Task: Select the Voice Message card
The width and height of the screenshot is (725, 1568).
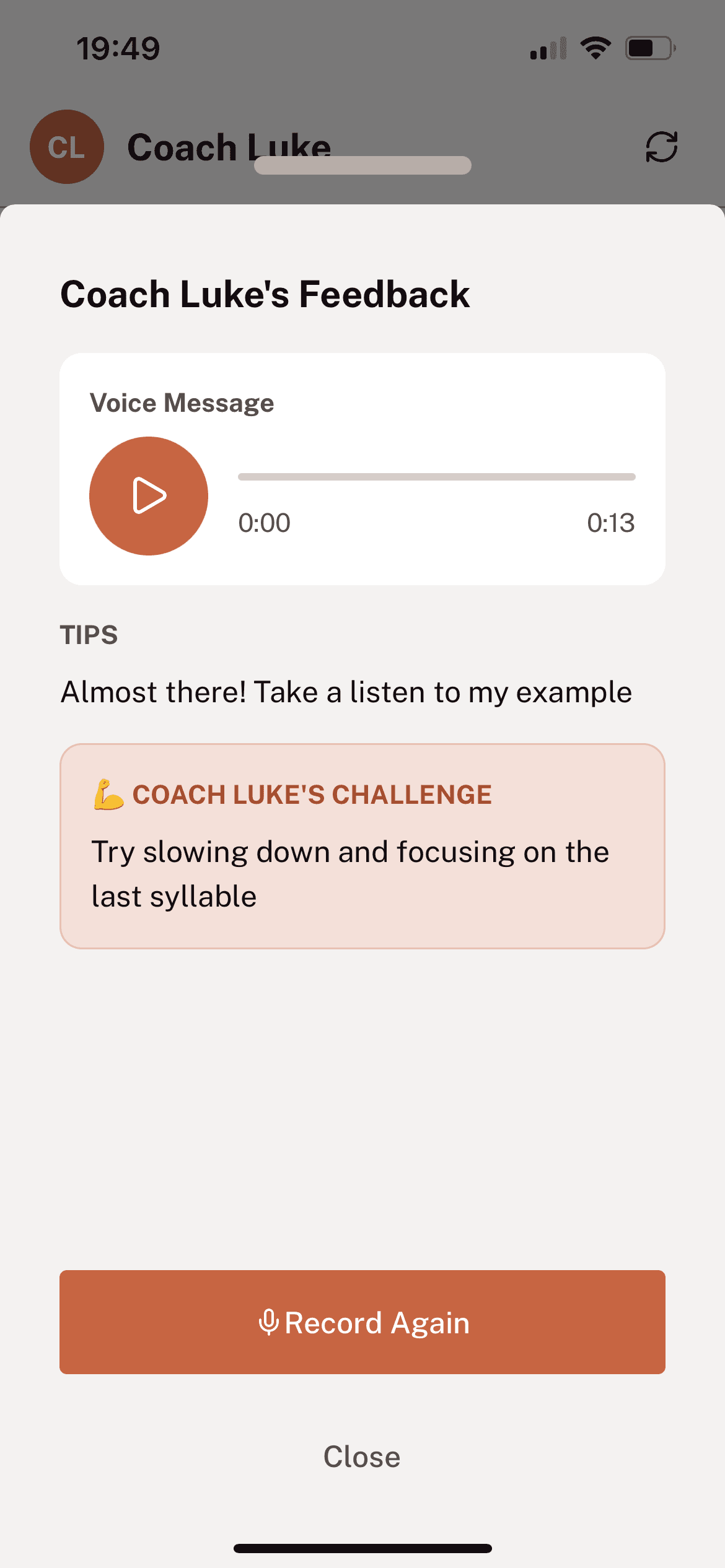Action: click(362, 469)
